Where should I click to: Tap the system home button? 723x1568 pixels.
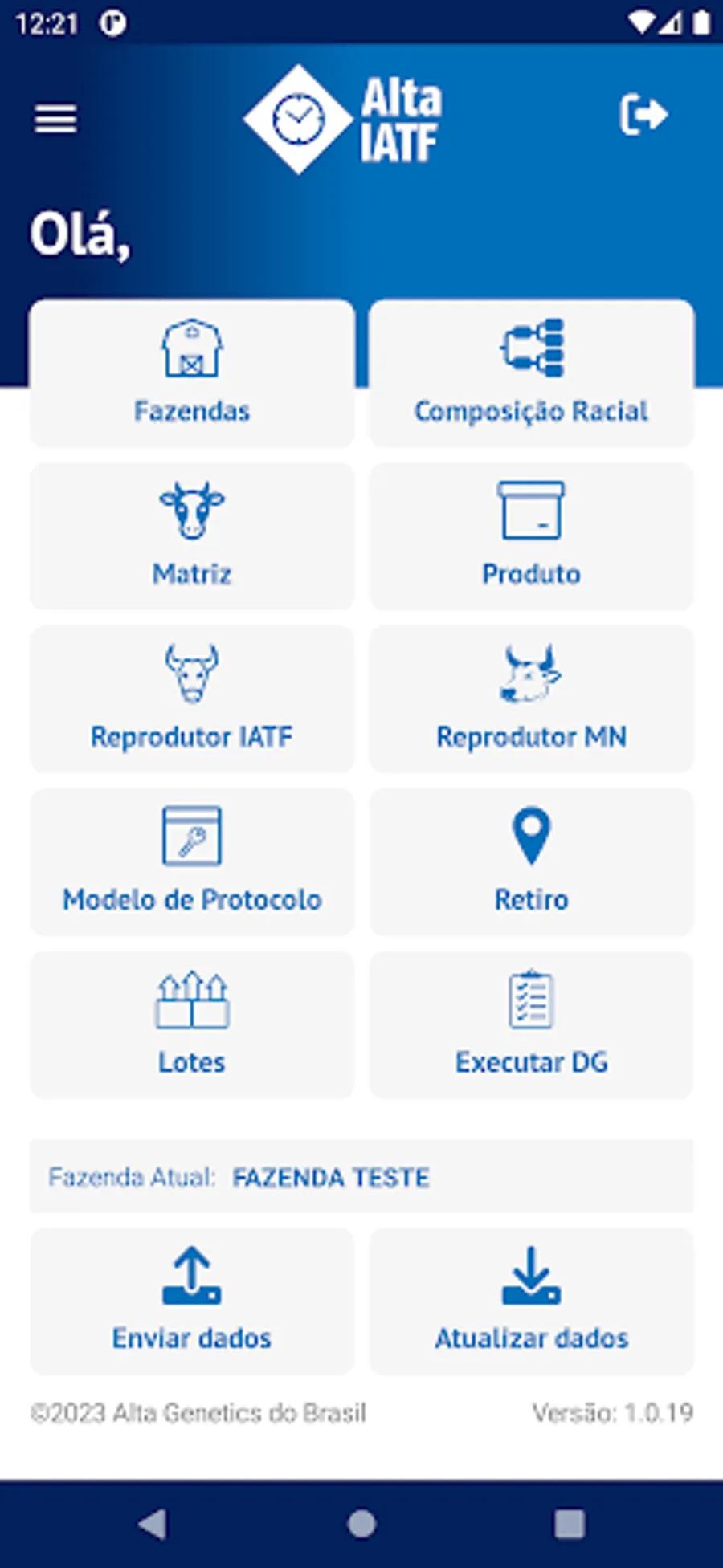tap(361, 1523)
